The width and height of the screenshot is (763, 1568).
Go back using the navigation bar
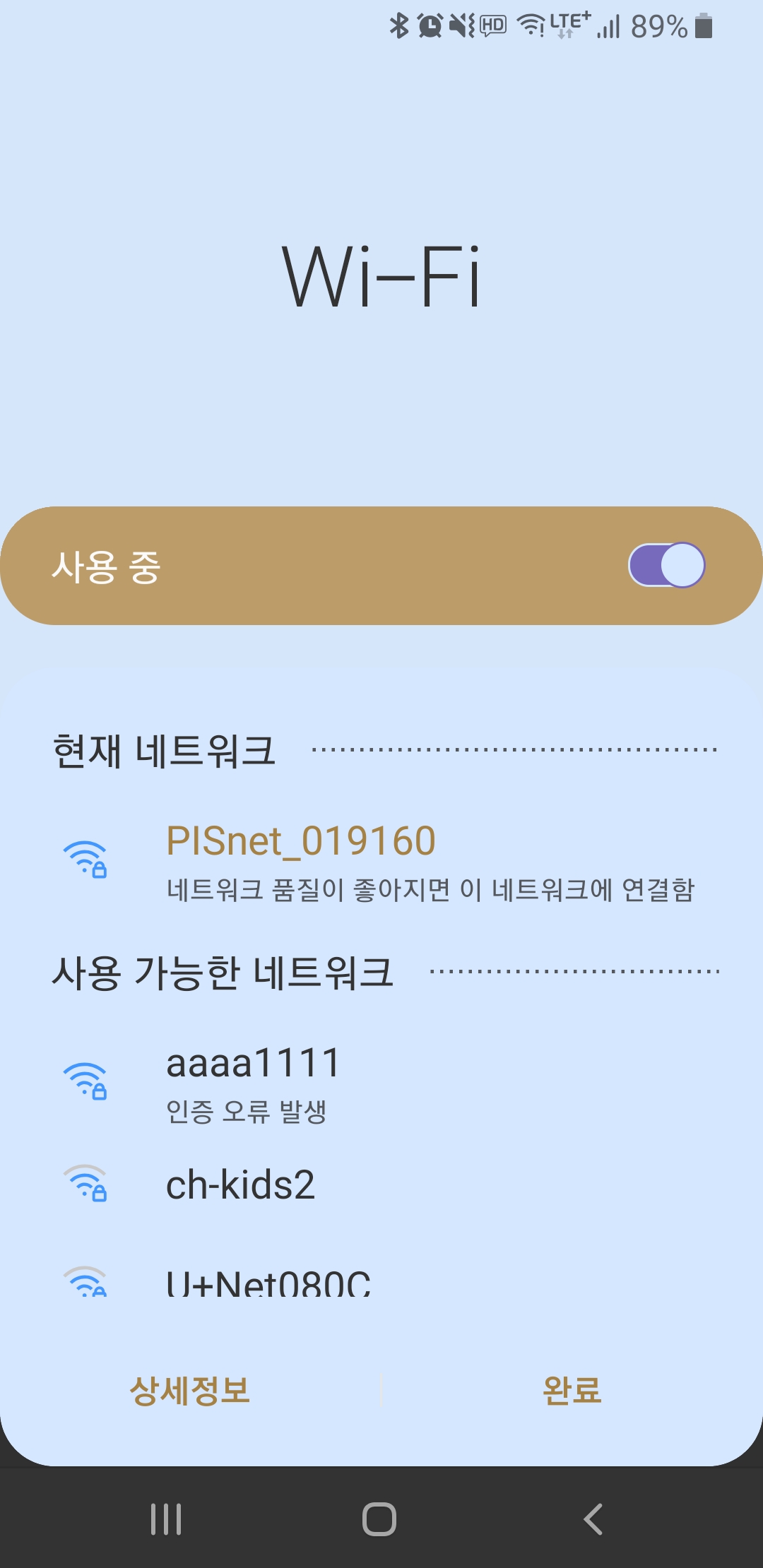(x=593, y=1519)
